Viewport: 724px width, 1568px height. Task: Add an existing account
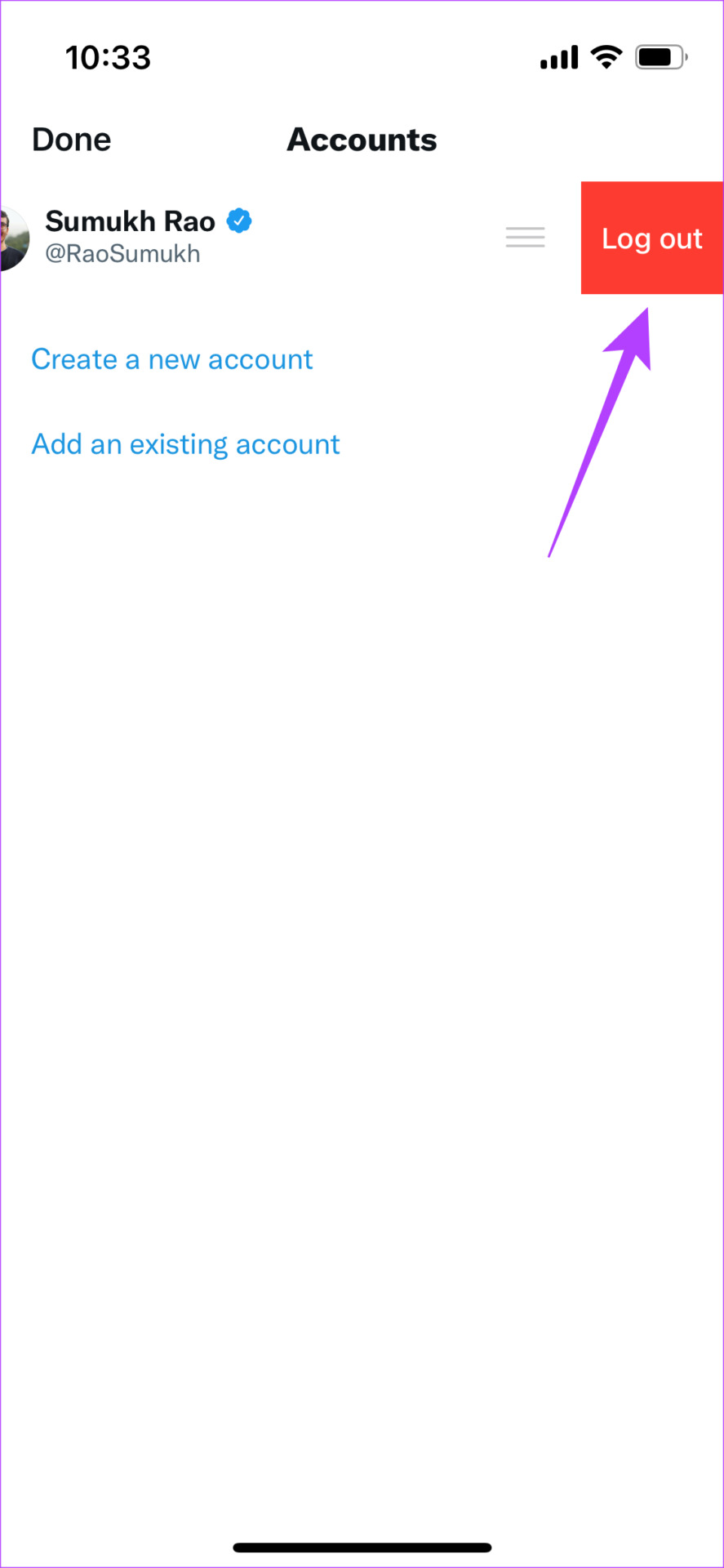(186, 444)
